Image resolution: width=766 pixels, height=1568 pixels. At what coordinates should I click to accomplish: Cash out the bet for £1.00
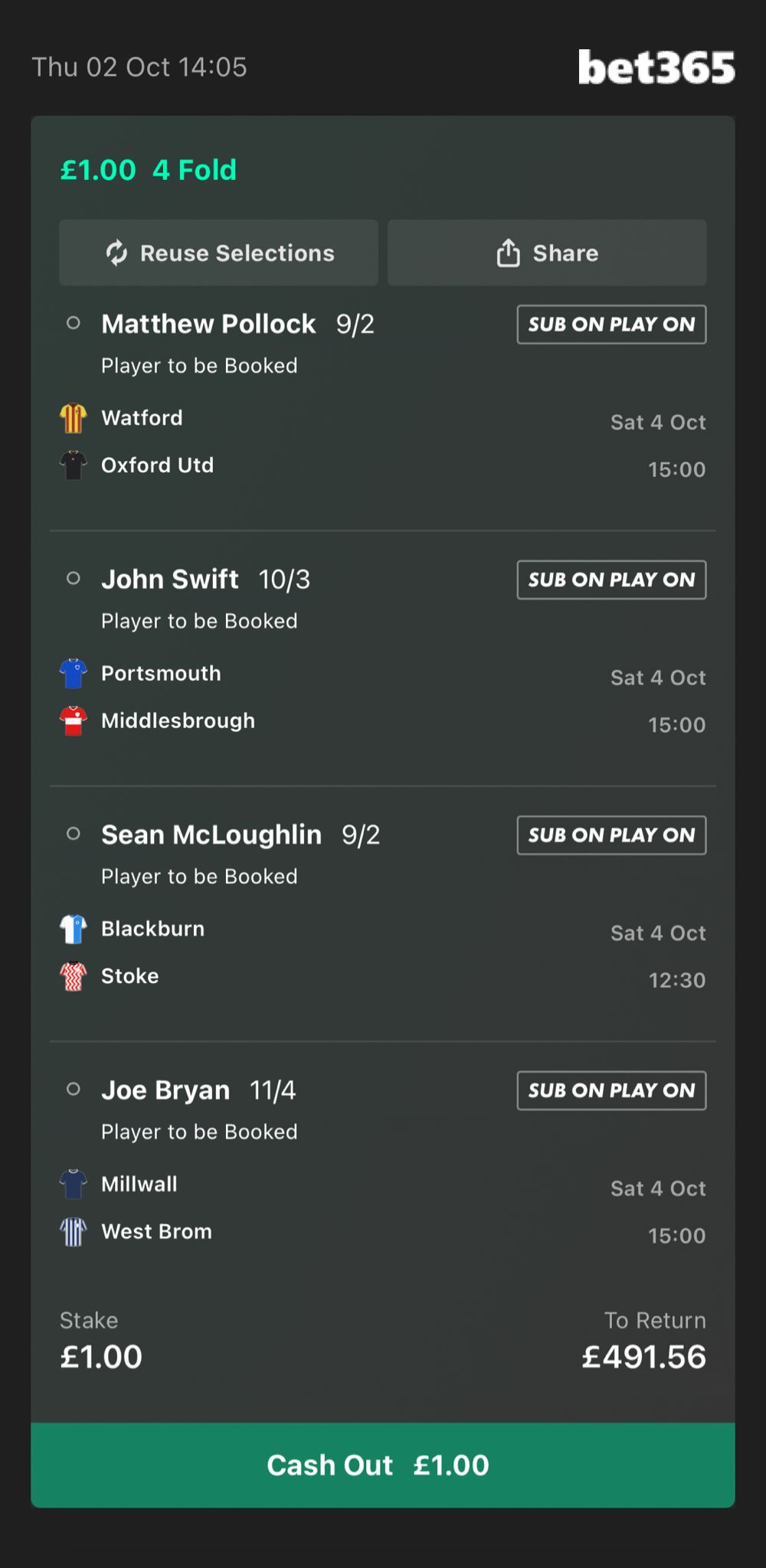[x=382, y=1465]
